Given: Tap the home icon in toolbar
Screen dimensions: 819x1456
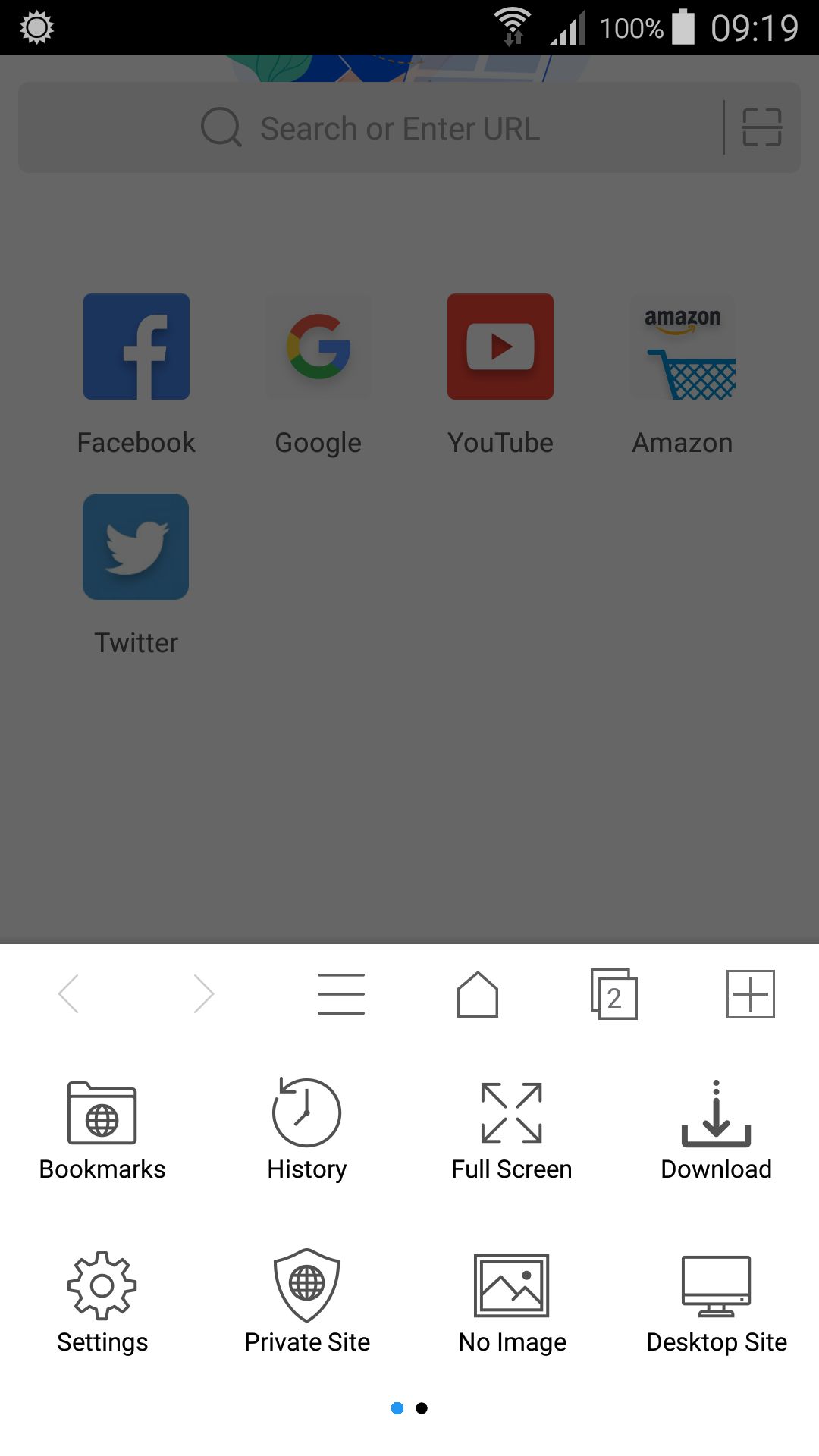Looking at the screenshot, I should click(478, 994).
